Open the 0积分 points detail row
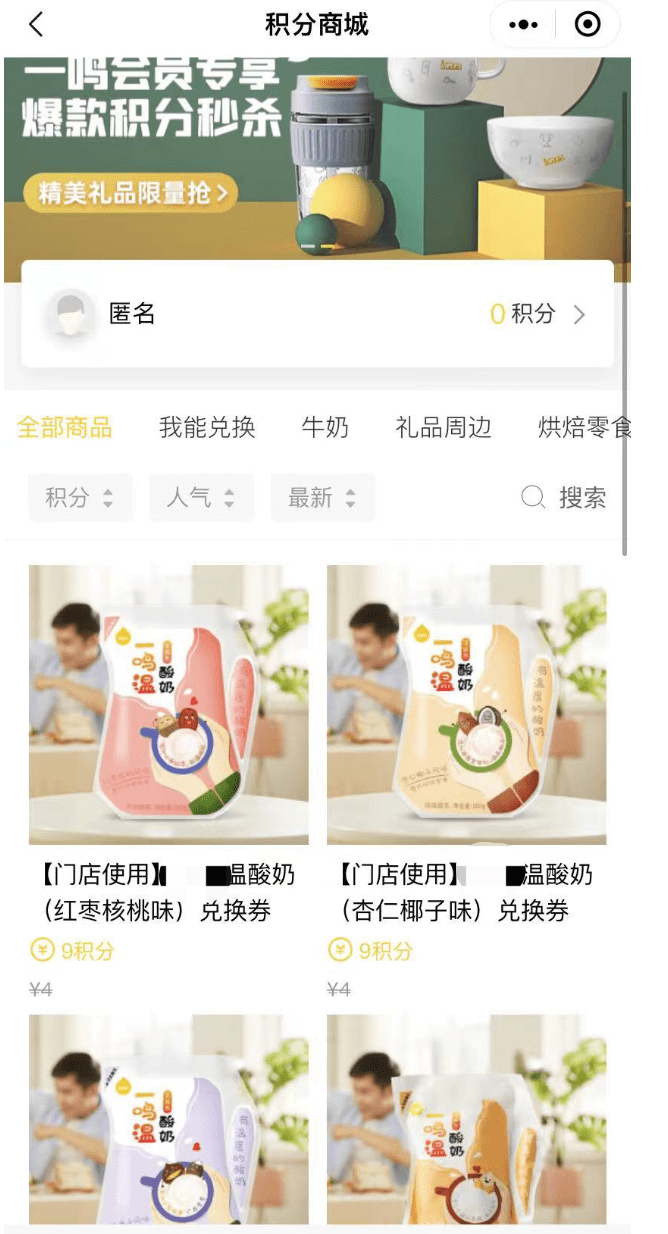Image resolution: width=668 pixels, height=1234 pixels. (x=537, y=314)
